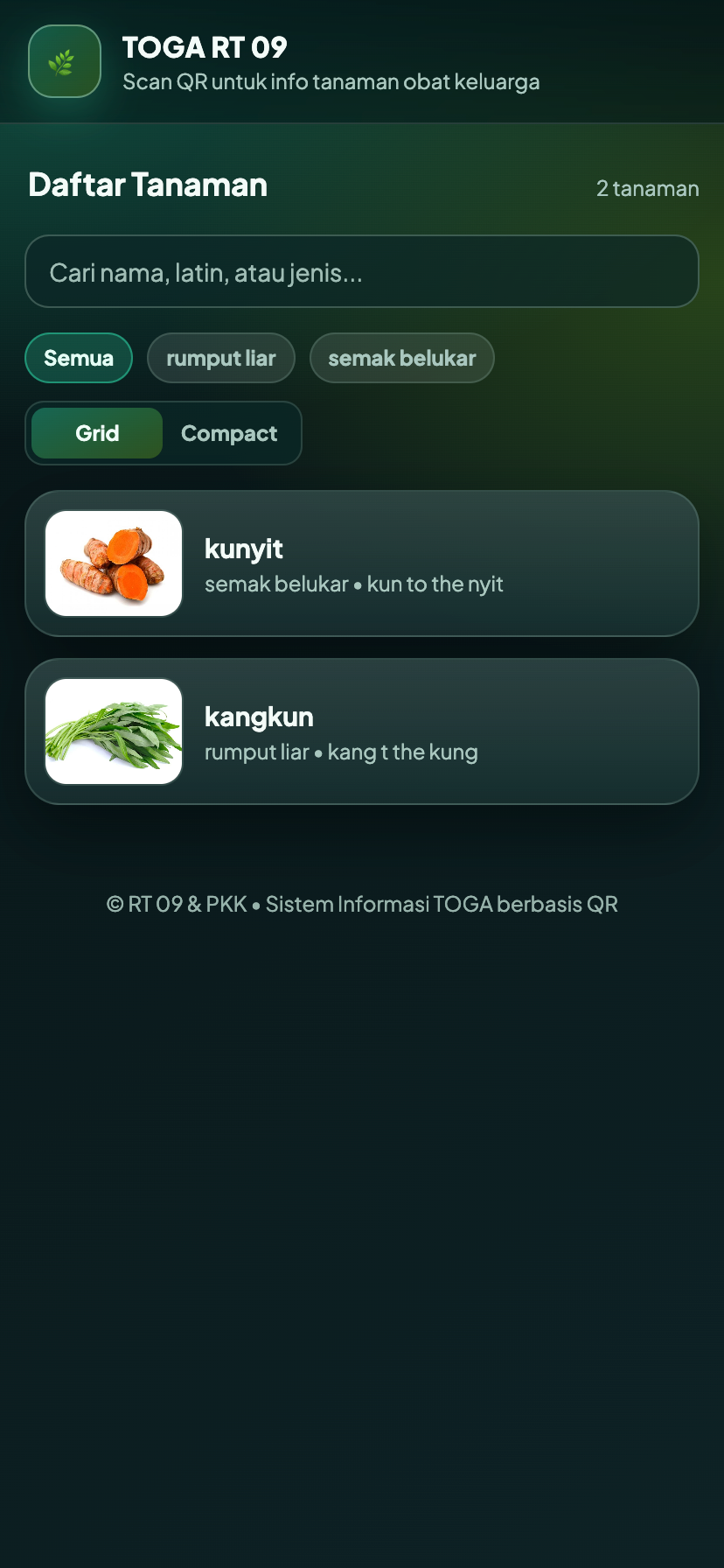Select the Semua filter chip

(x=79, y=359)
